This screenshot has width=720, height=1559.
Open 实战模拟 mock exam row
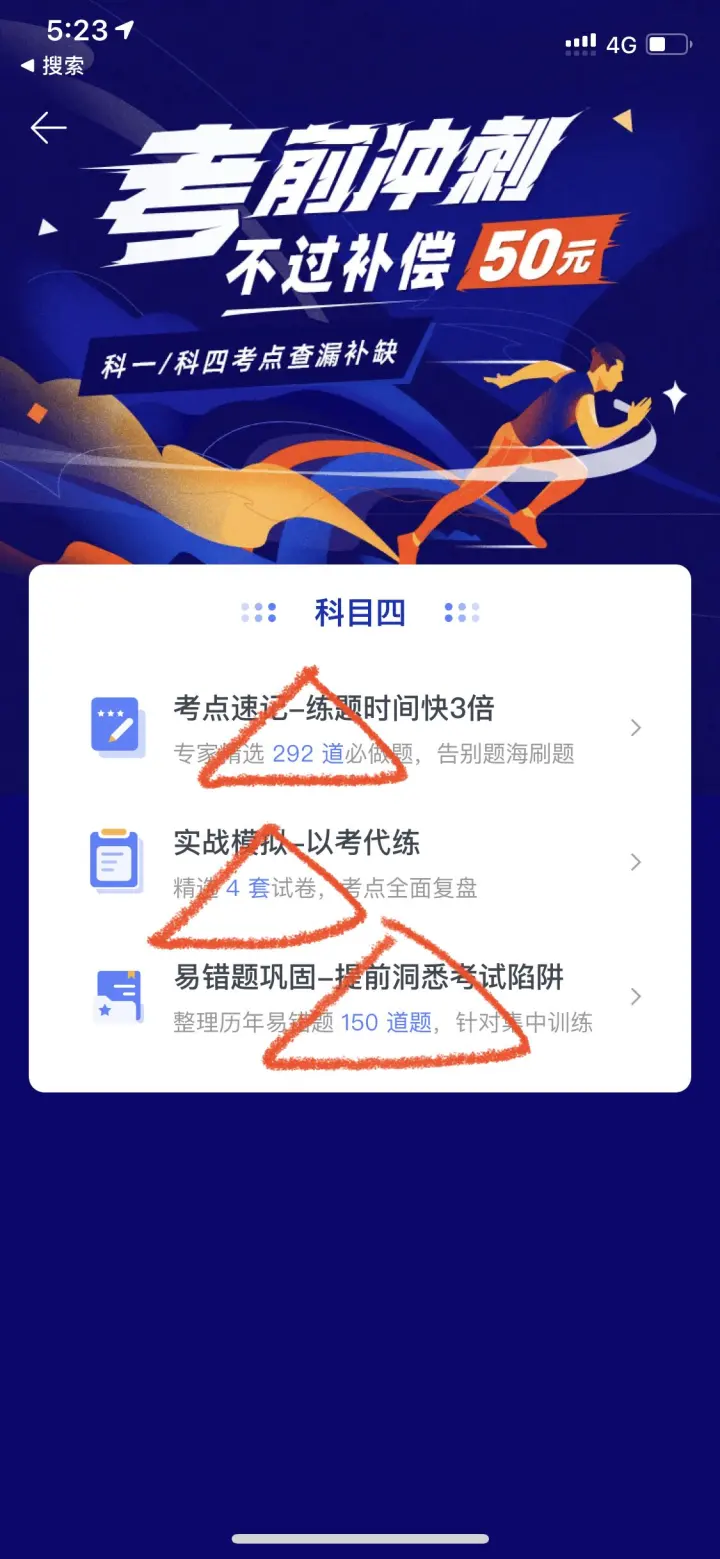[360, 863]
